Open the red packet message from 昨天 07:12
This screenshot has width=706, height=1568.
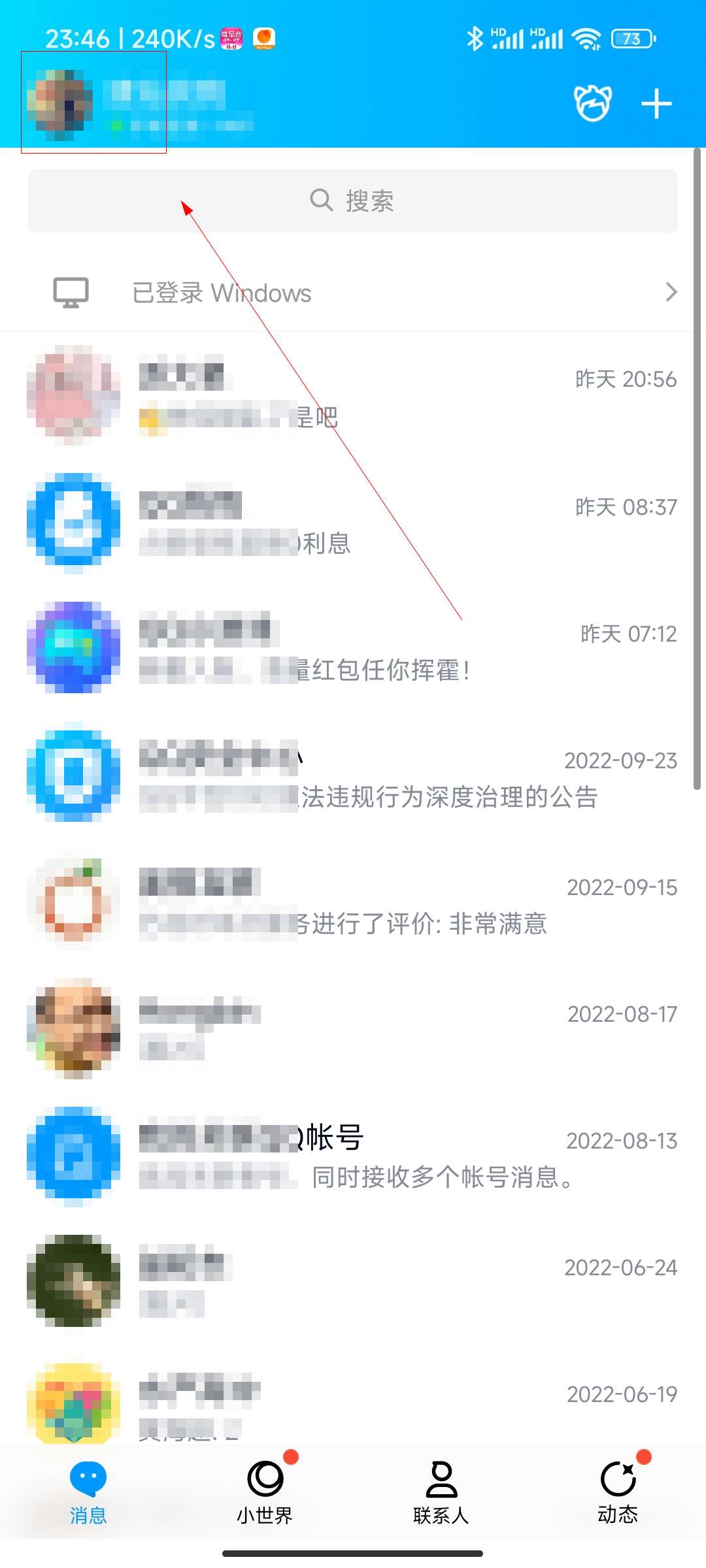352,651
